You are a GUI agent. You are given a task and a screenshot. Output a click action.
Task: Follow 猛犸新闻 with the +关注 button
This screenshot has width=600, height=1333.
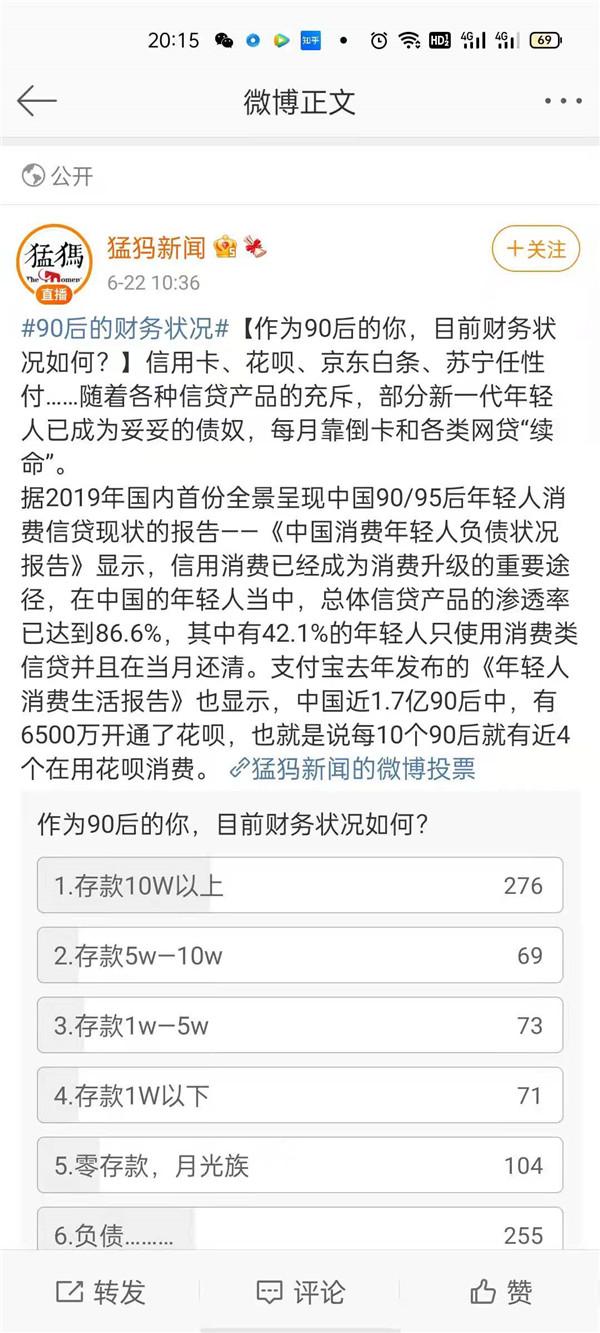coord(535,249)
